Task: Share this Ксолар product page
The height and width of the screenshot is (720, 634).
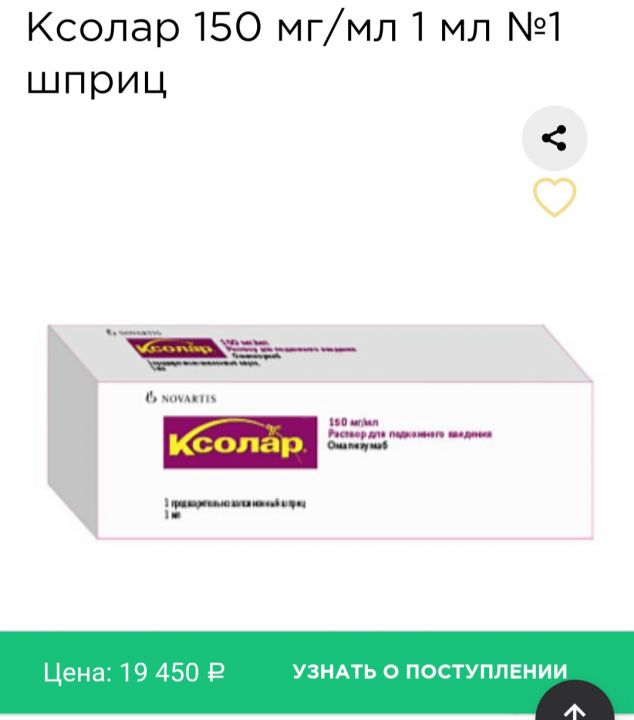Action: 554,138
